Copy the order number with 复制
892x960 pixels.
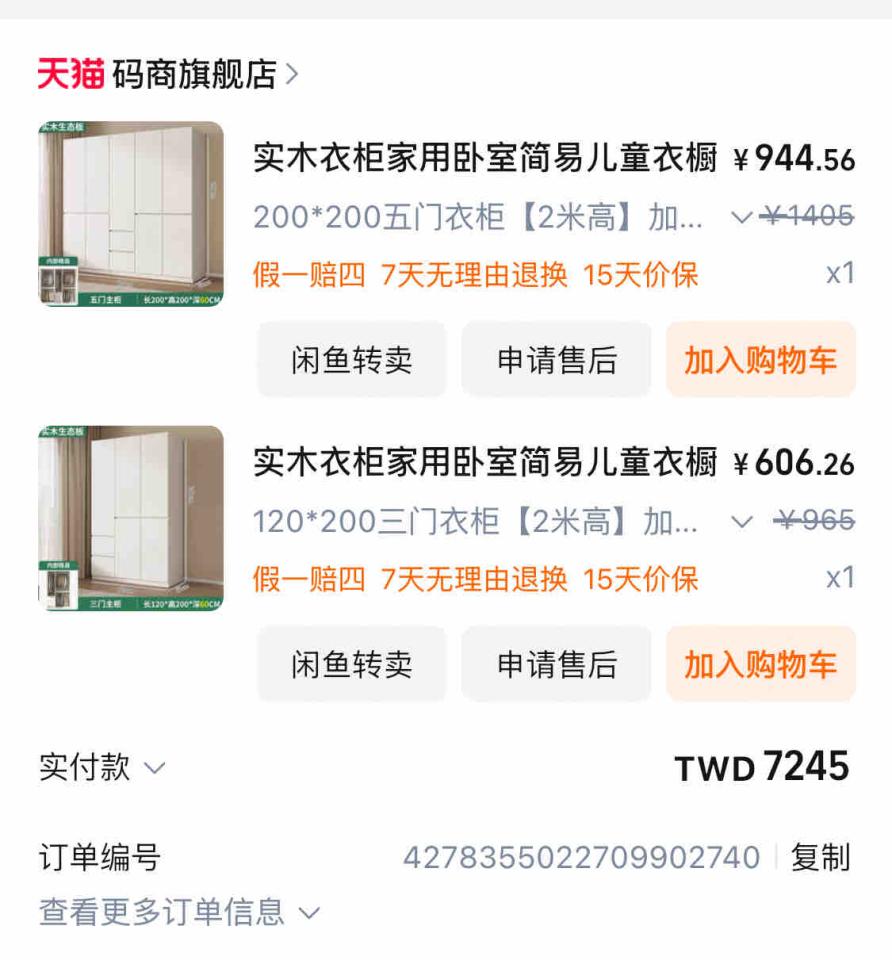click(x=820, y=857)
